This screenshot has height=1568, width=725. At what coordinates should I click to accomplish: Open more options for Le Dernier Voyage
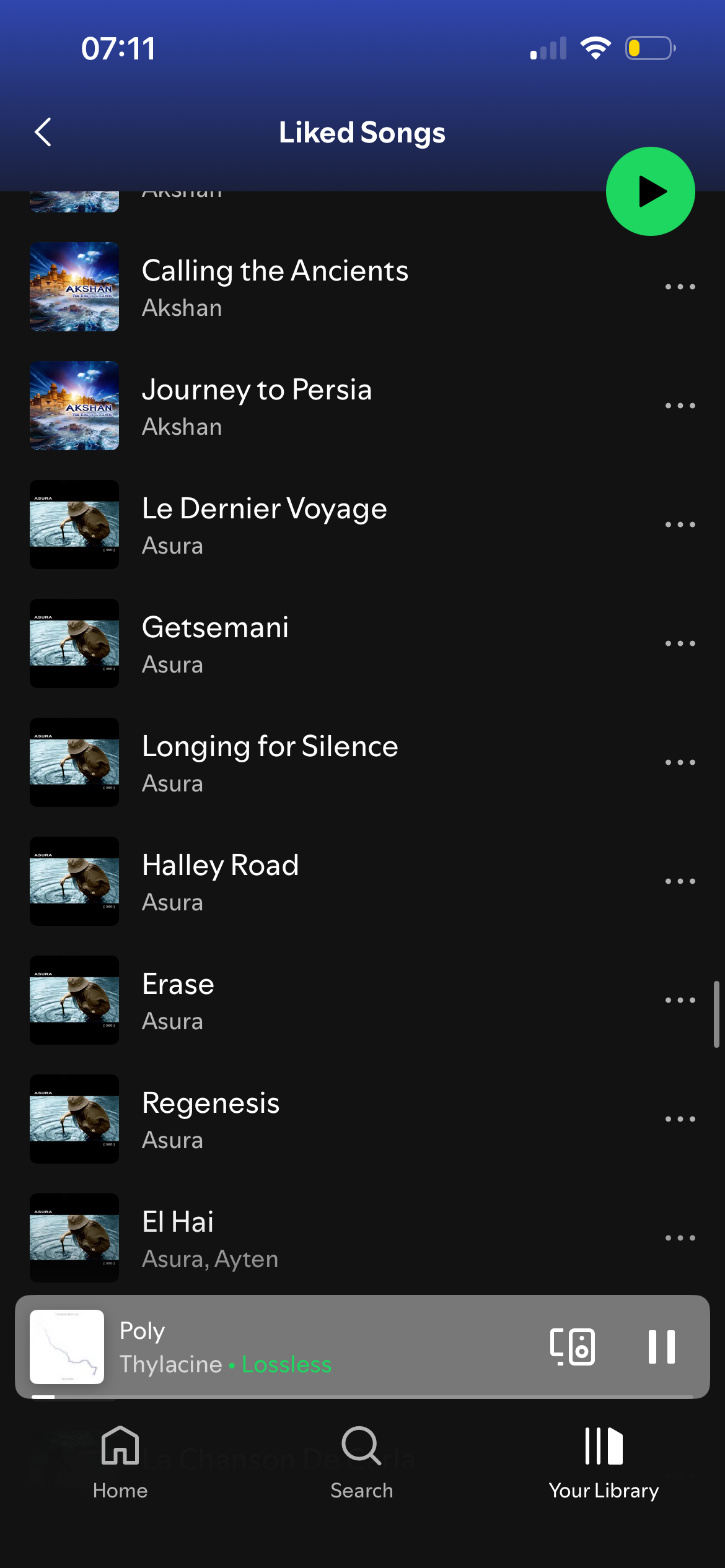pos(680,525)
